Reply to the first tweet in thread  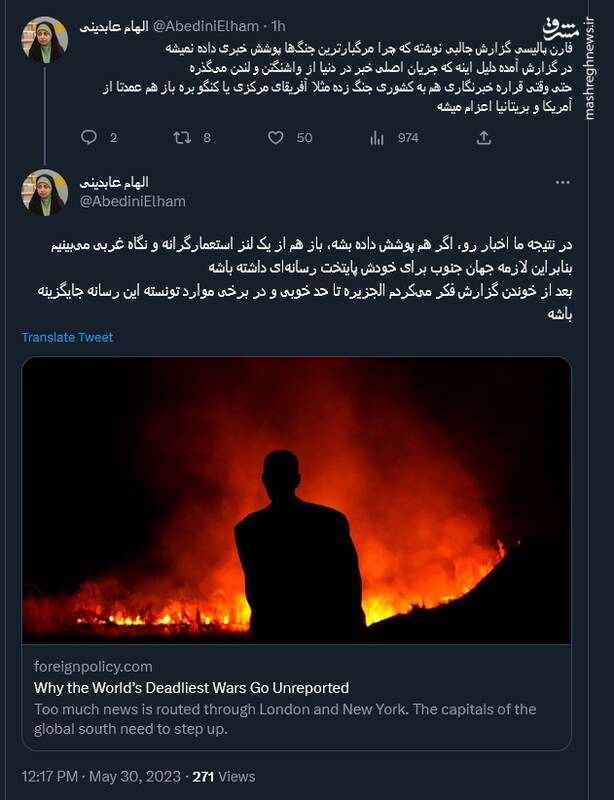pos(88,138)
